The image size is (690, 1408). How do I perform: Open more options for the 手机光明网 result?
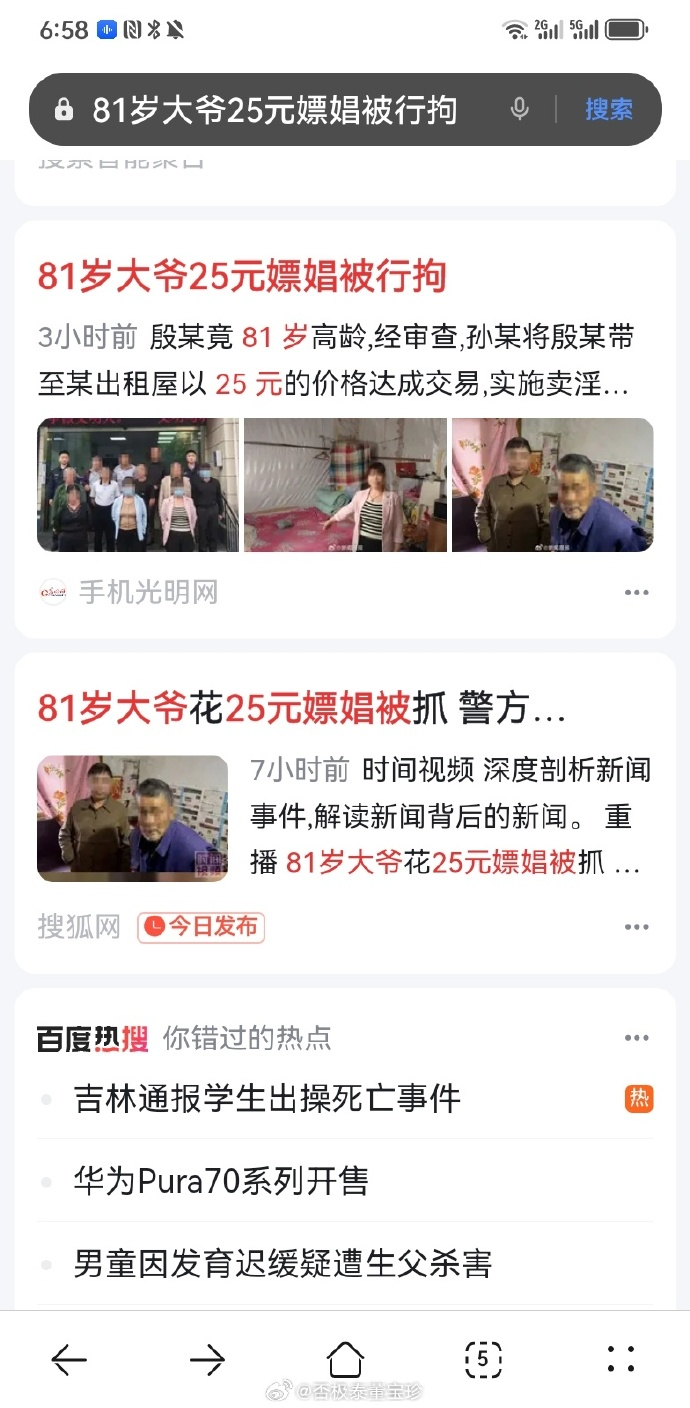[637, 593]
